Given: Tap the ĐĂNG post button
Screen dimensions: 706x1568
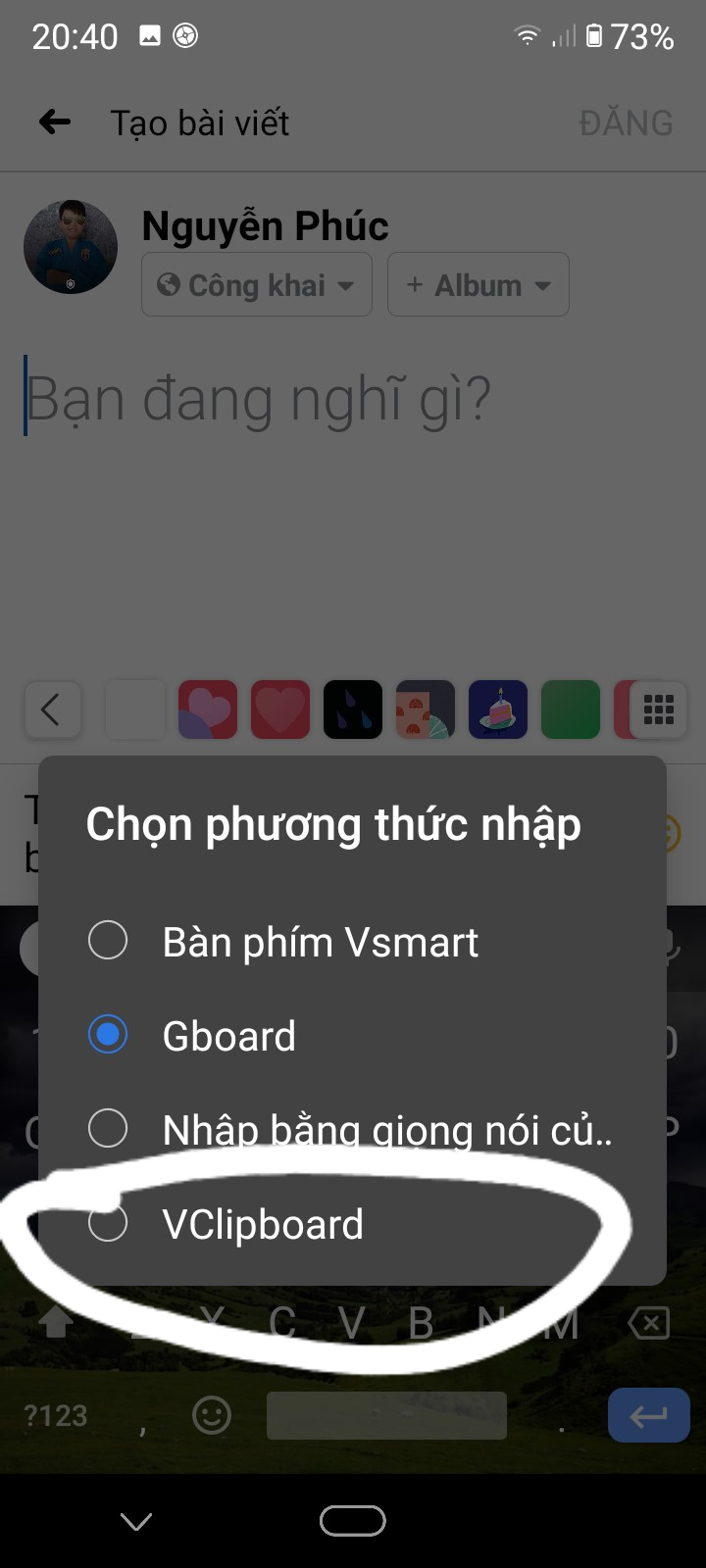Looking at the screenshot, I should (x=626, y=123).
